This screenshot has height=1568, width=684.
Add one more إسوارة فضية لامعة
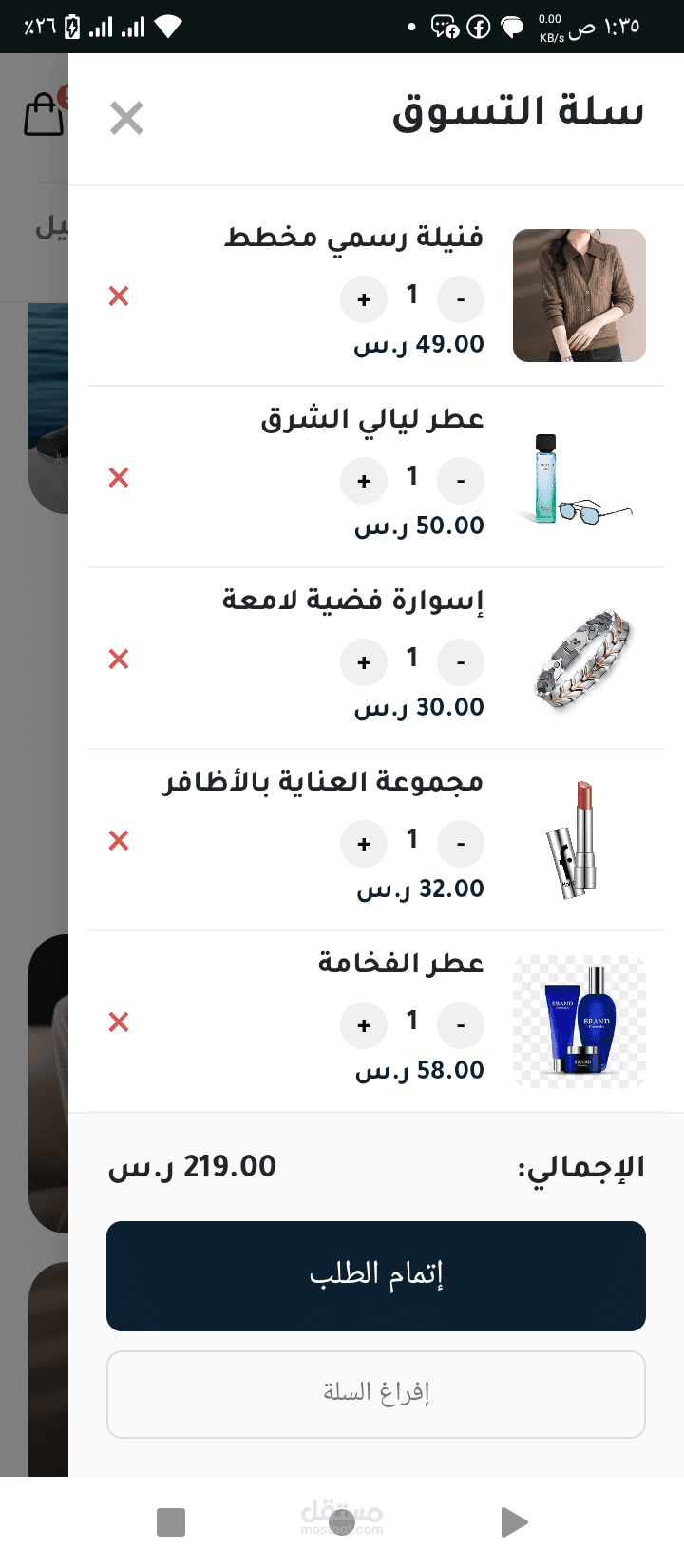point(364,662)
